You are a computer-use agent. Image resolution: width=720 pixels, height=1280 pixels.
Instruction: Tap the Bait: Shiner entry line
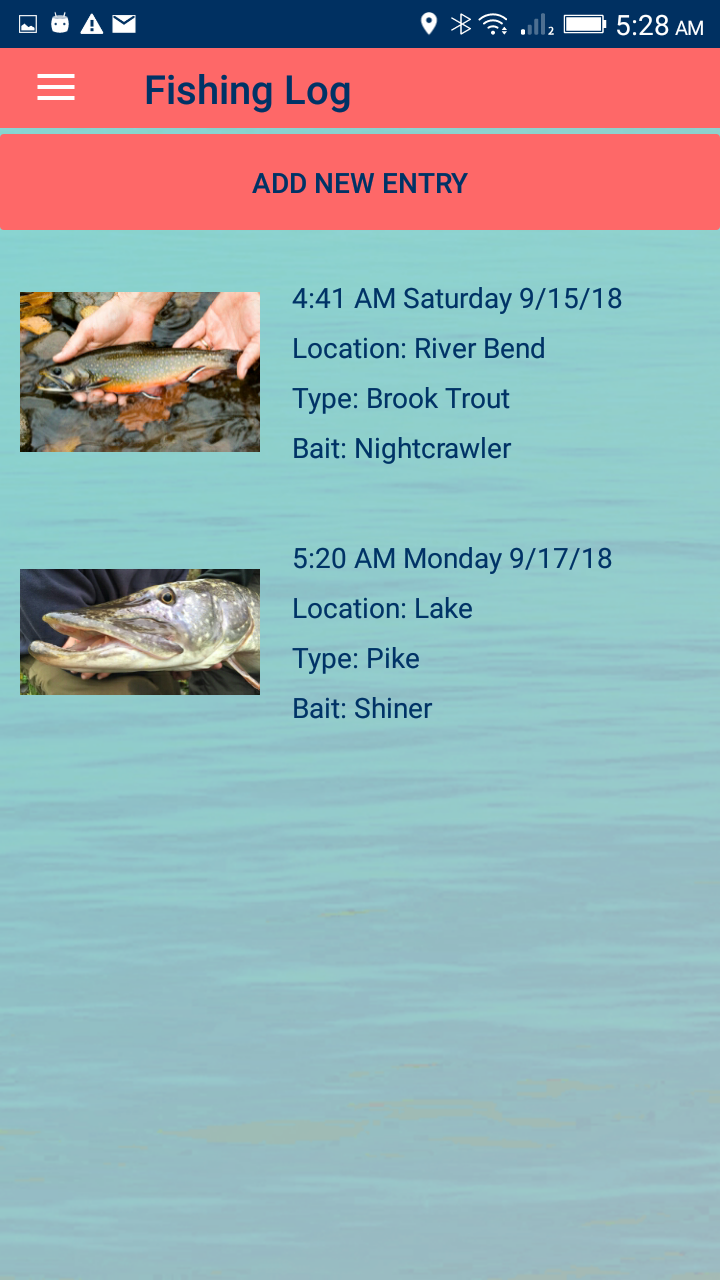362,708
